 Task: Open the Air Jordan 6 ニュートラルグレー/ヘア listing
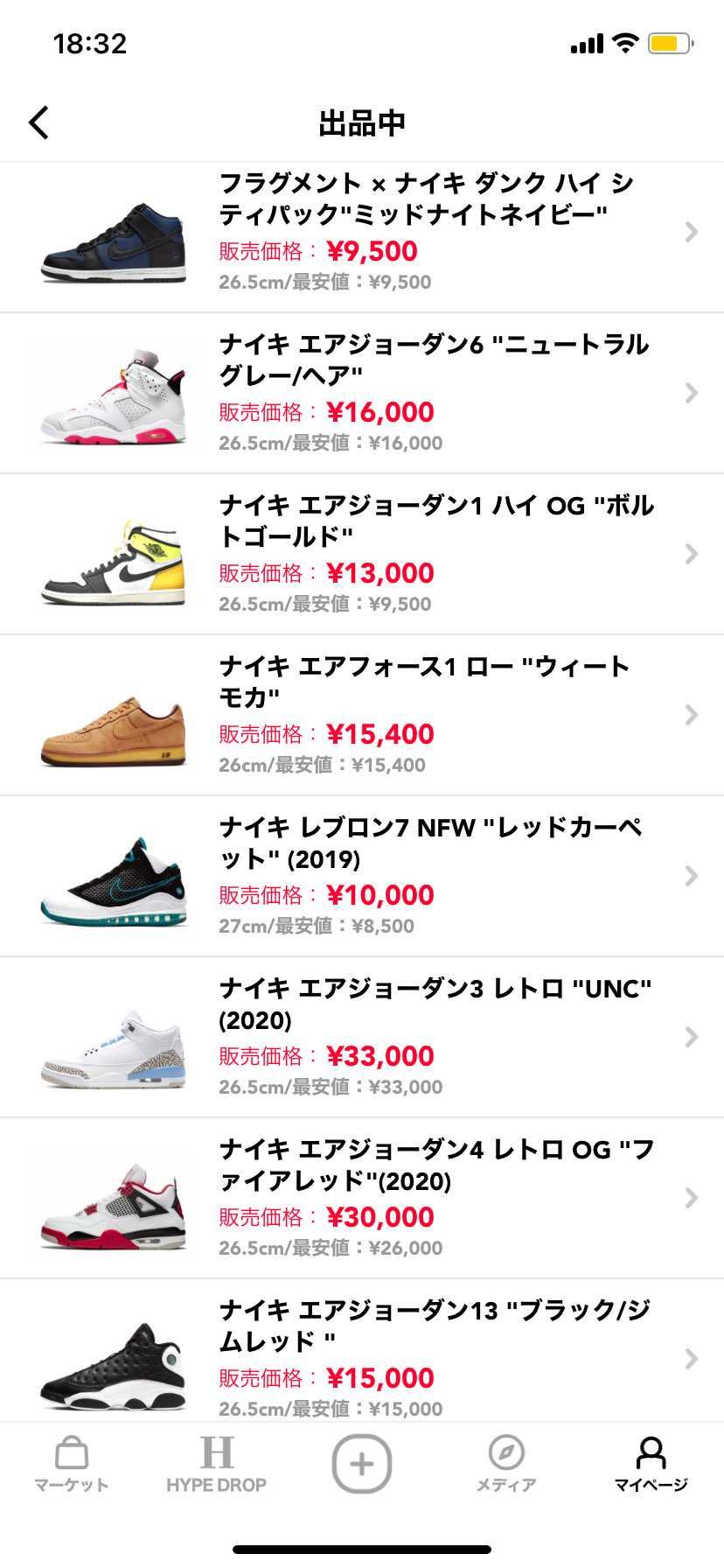click(362, 393)
